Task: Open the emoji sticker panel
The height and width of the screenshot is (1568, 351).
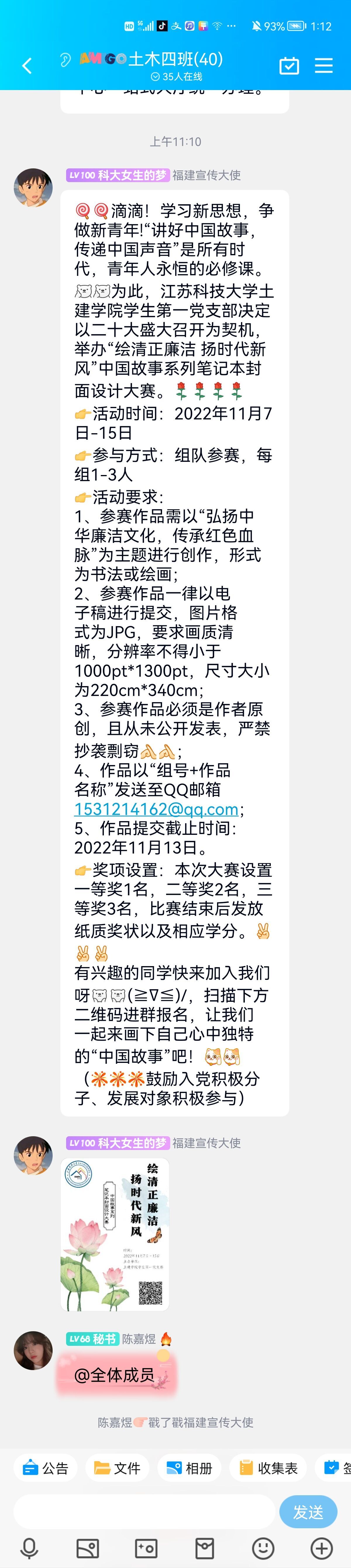Action: (263, 1548)
